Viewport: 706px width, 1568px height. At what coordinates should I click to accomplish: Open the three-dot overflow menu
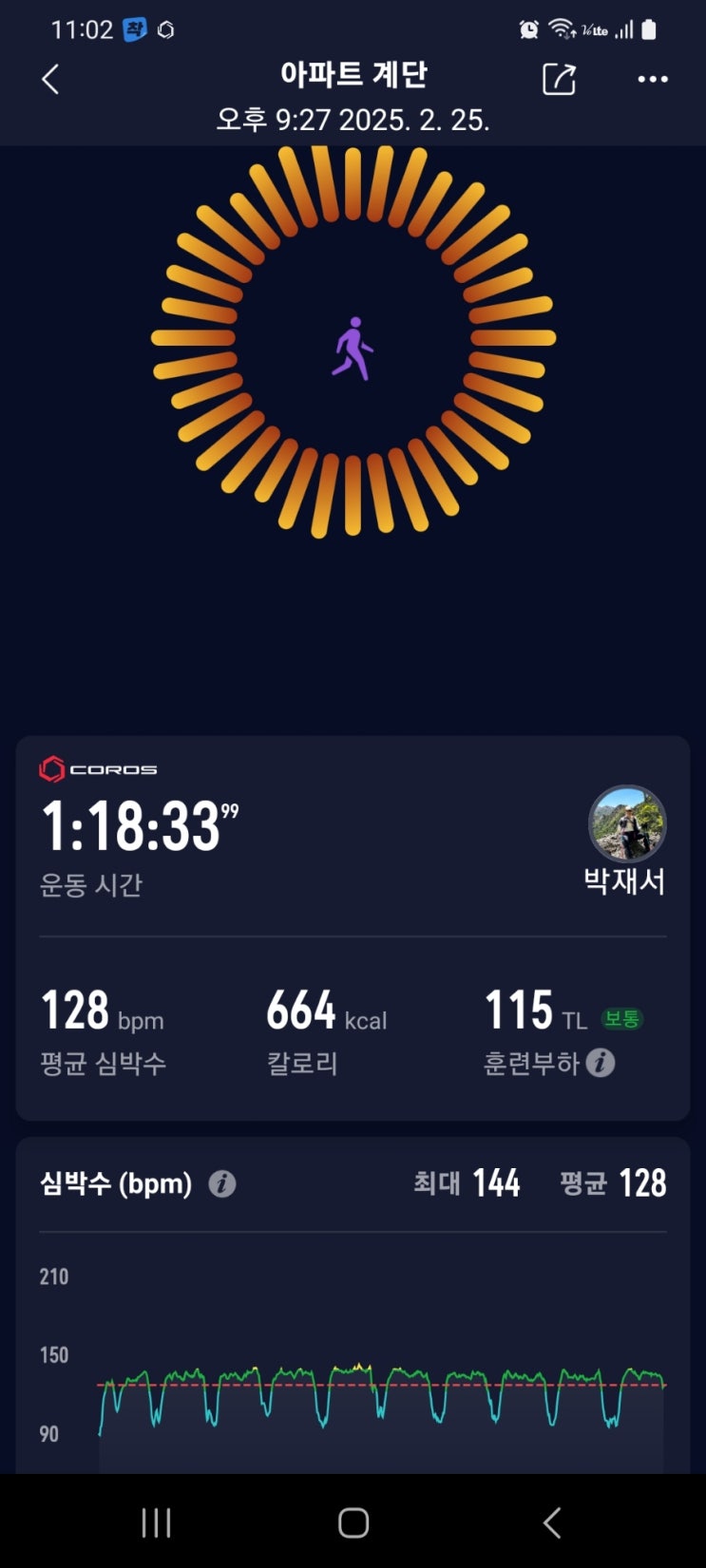pos(653,80)
